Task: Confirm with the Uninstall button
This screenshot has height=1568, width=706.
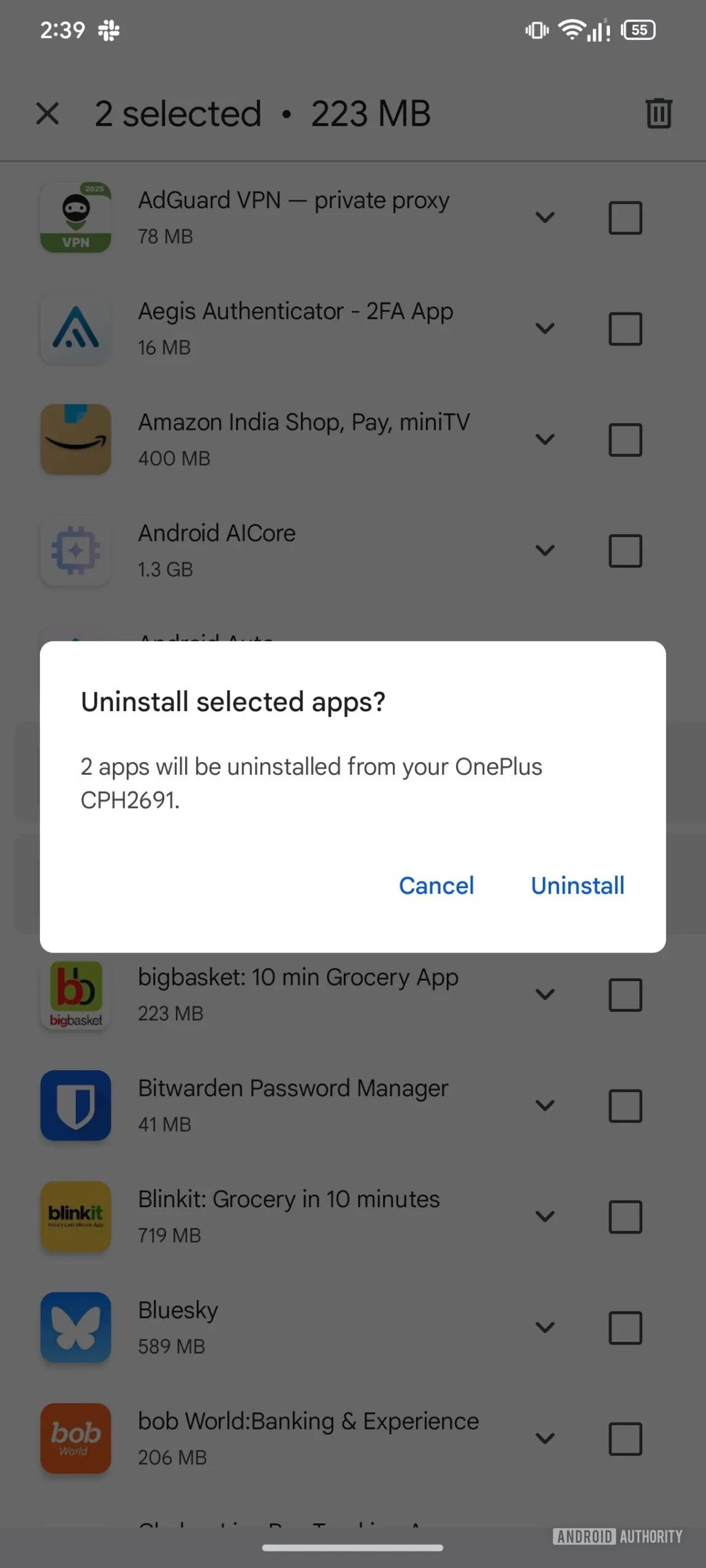Action: (577, 886)
